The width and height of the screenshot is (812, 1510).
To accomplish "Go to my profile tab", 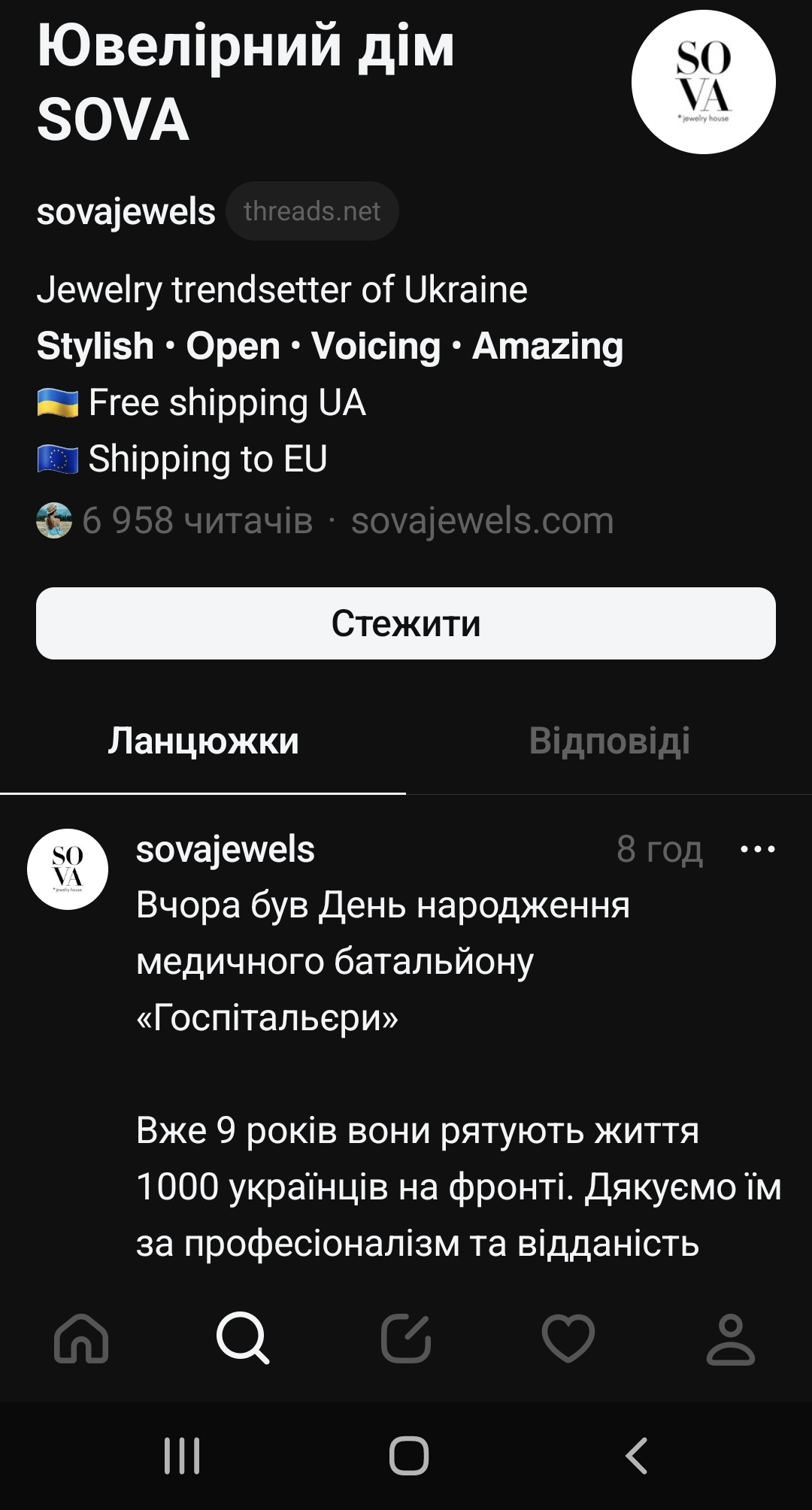I will pyautogui.click(x=730, y=1339).
